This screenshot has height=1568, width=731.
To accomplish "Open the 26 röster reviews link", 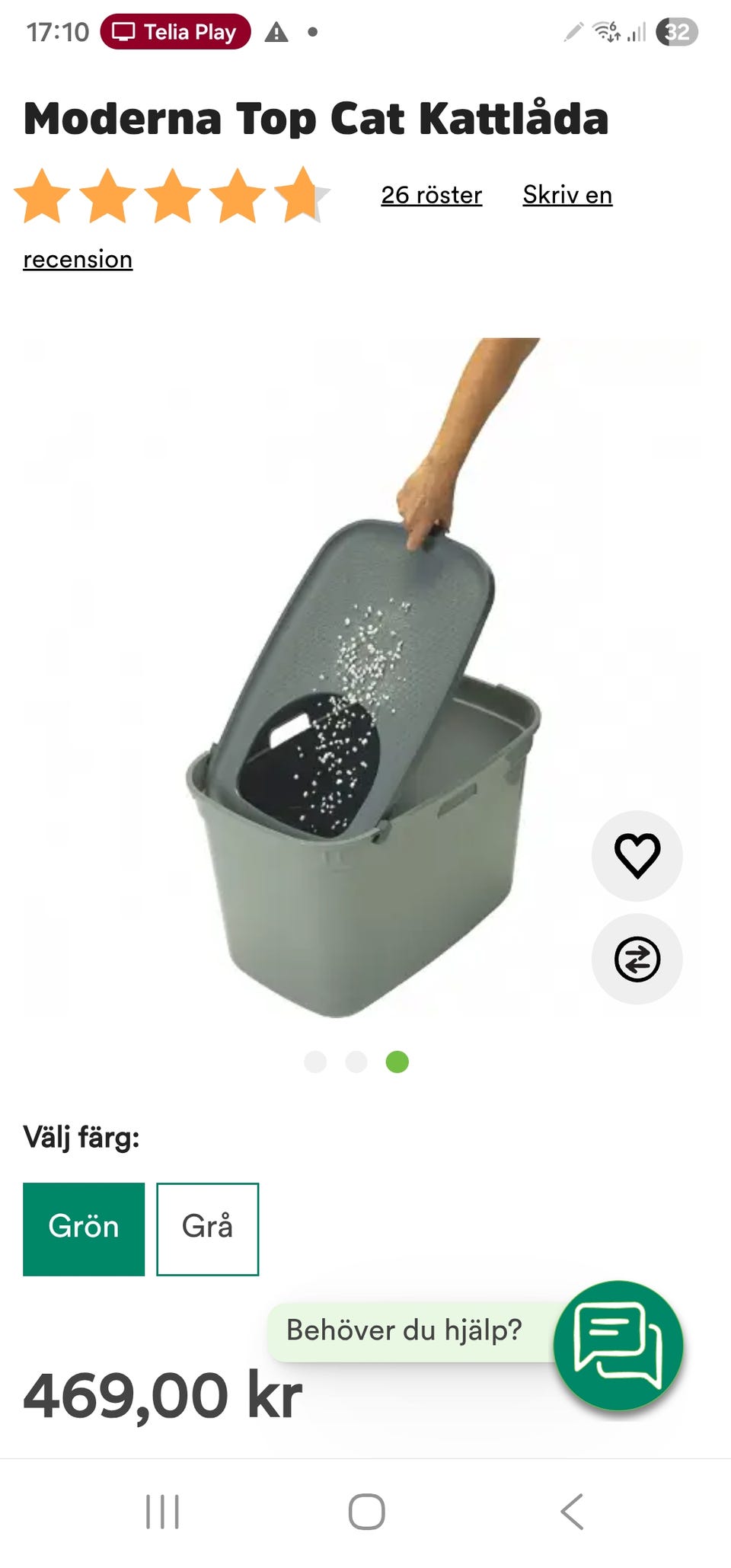I will coord(431,195).
